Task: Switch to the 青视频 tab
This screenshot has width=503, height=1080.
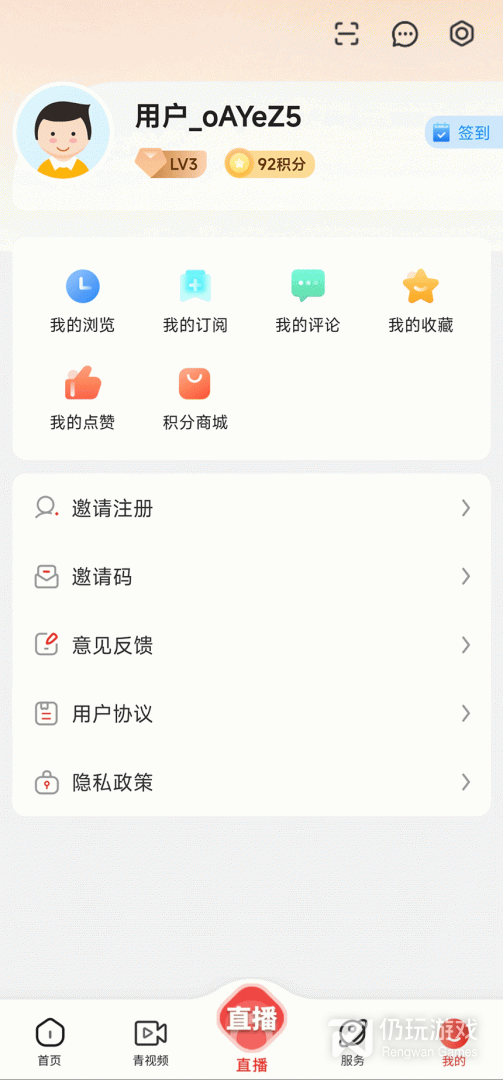Action: (150, 1042)
